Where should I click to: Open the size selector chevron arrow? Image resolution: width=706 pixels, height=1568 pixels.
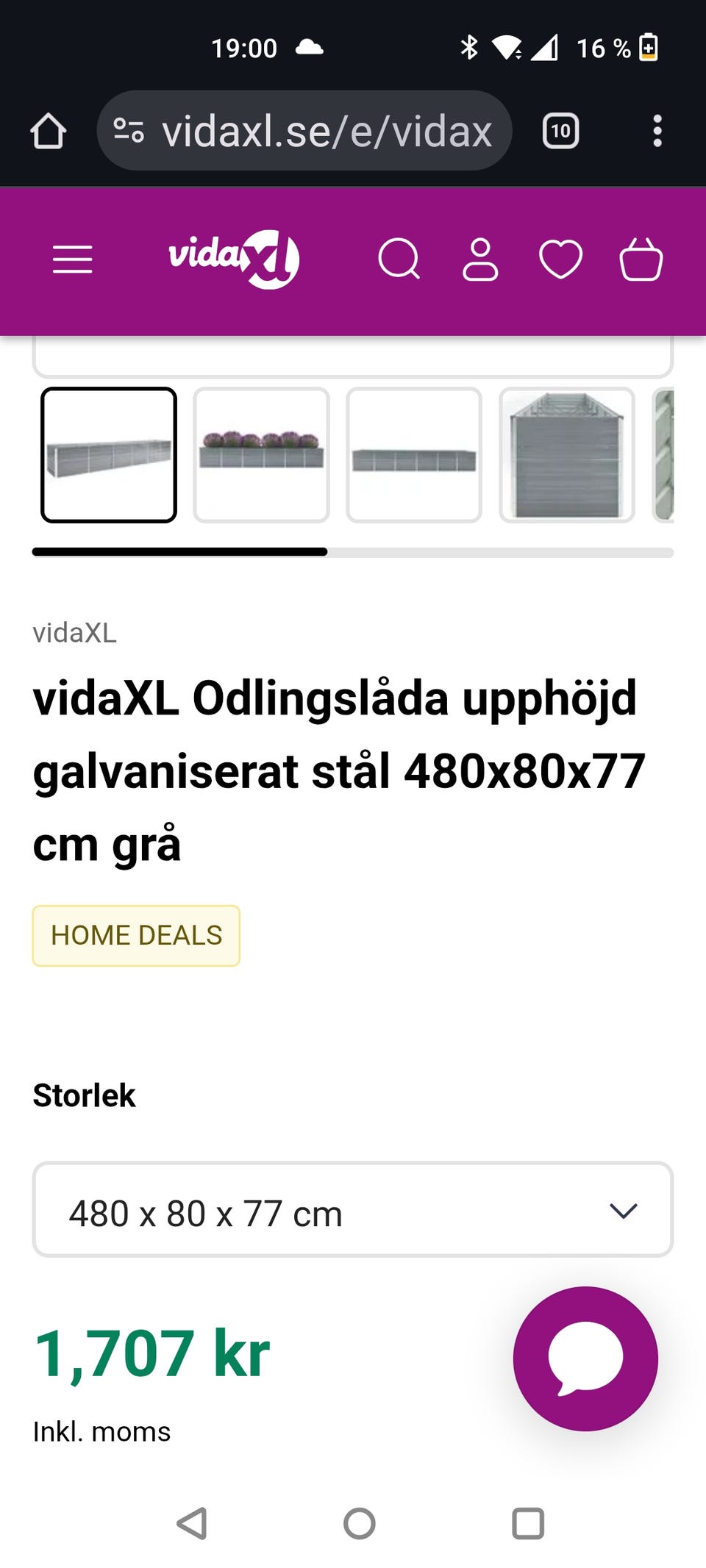621,1209
